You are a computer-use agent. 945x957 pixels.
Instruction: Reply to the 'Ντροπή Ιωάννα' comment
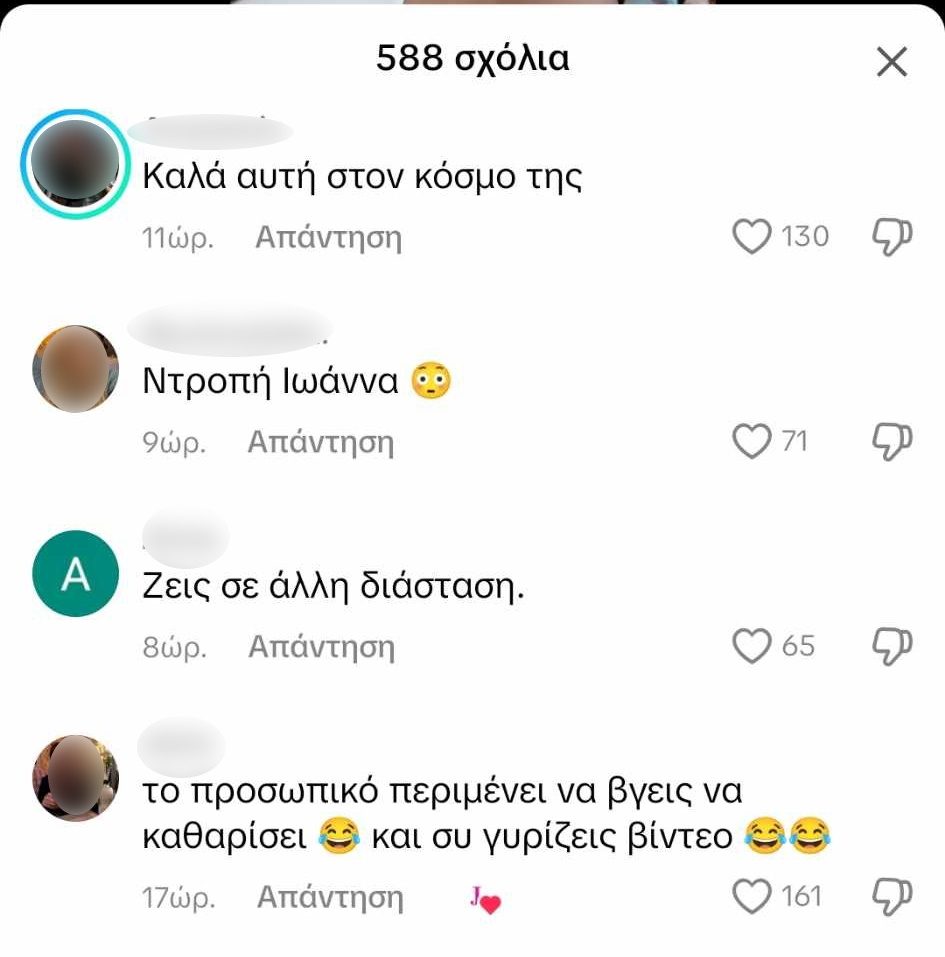pos(321,442)
